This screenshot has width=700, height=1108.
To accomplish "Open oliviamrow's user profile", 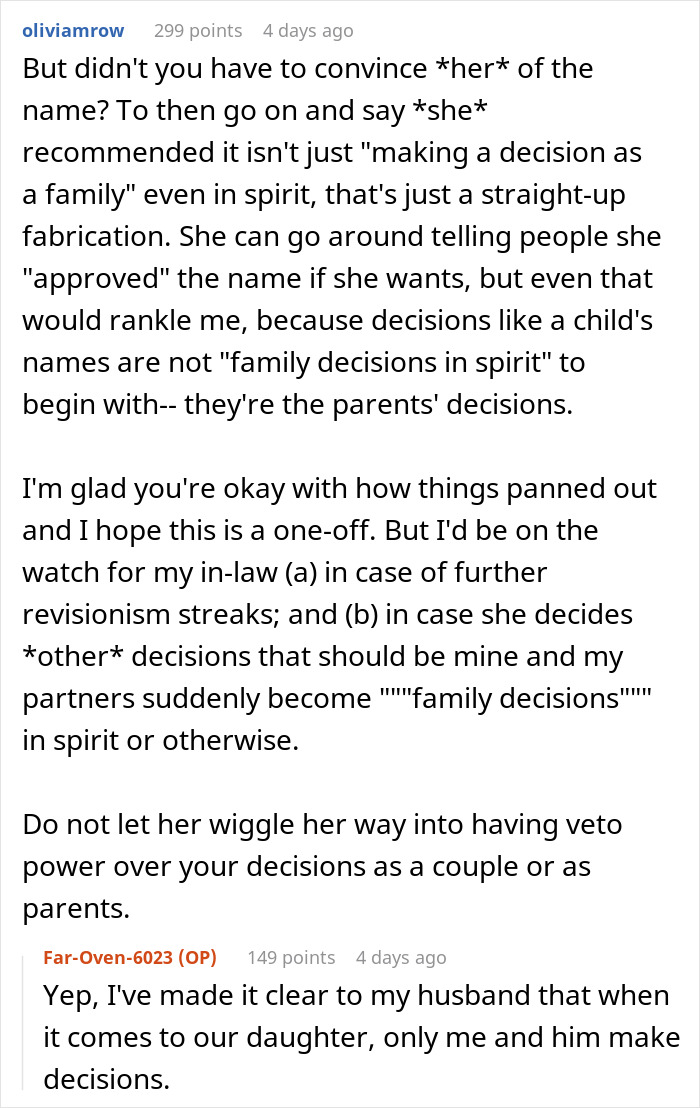I will click(x=73, y=31).
